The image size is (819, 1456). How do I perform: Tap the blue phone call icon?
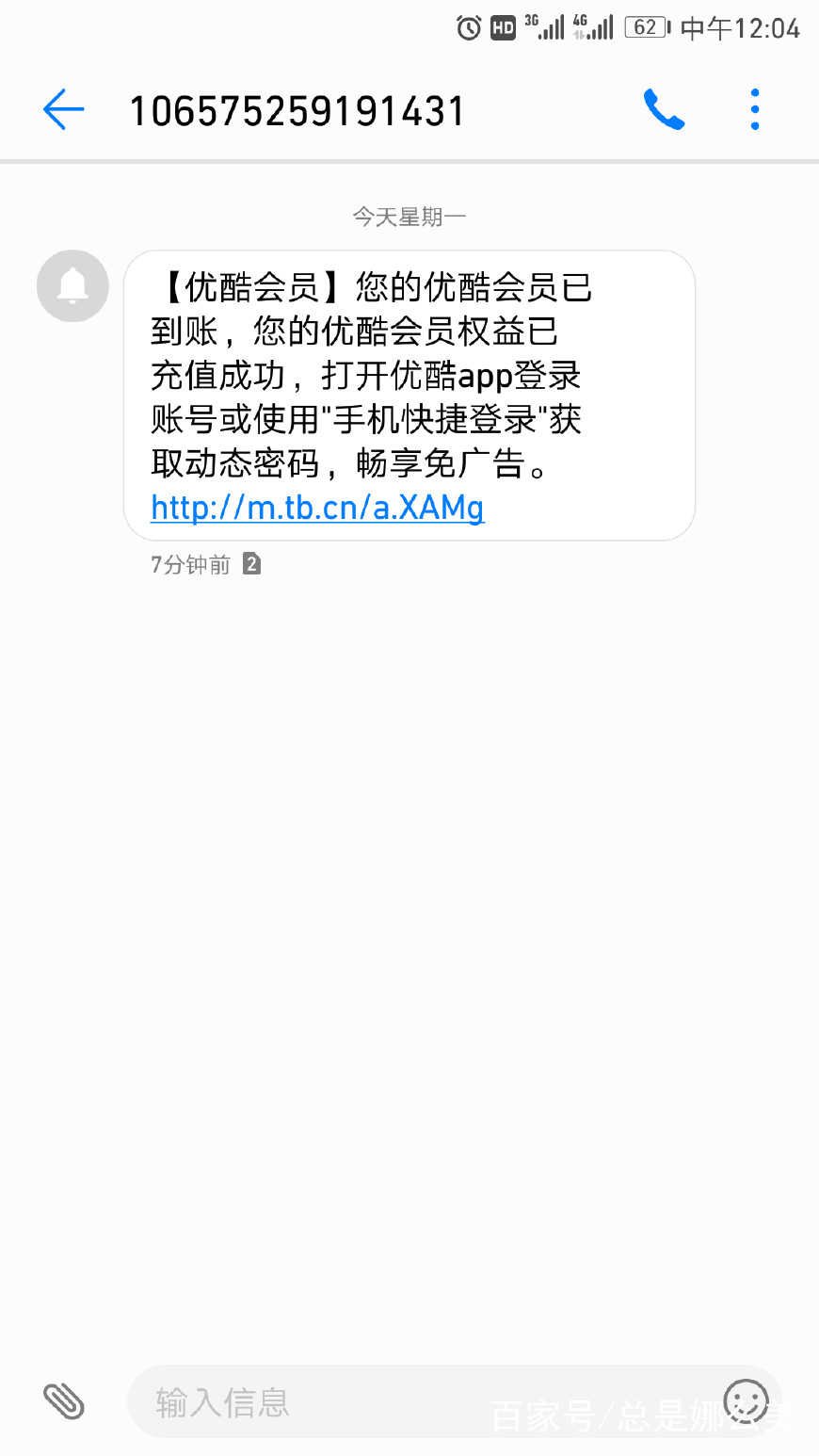click(x=664, y=108)
